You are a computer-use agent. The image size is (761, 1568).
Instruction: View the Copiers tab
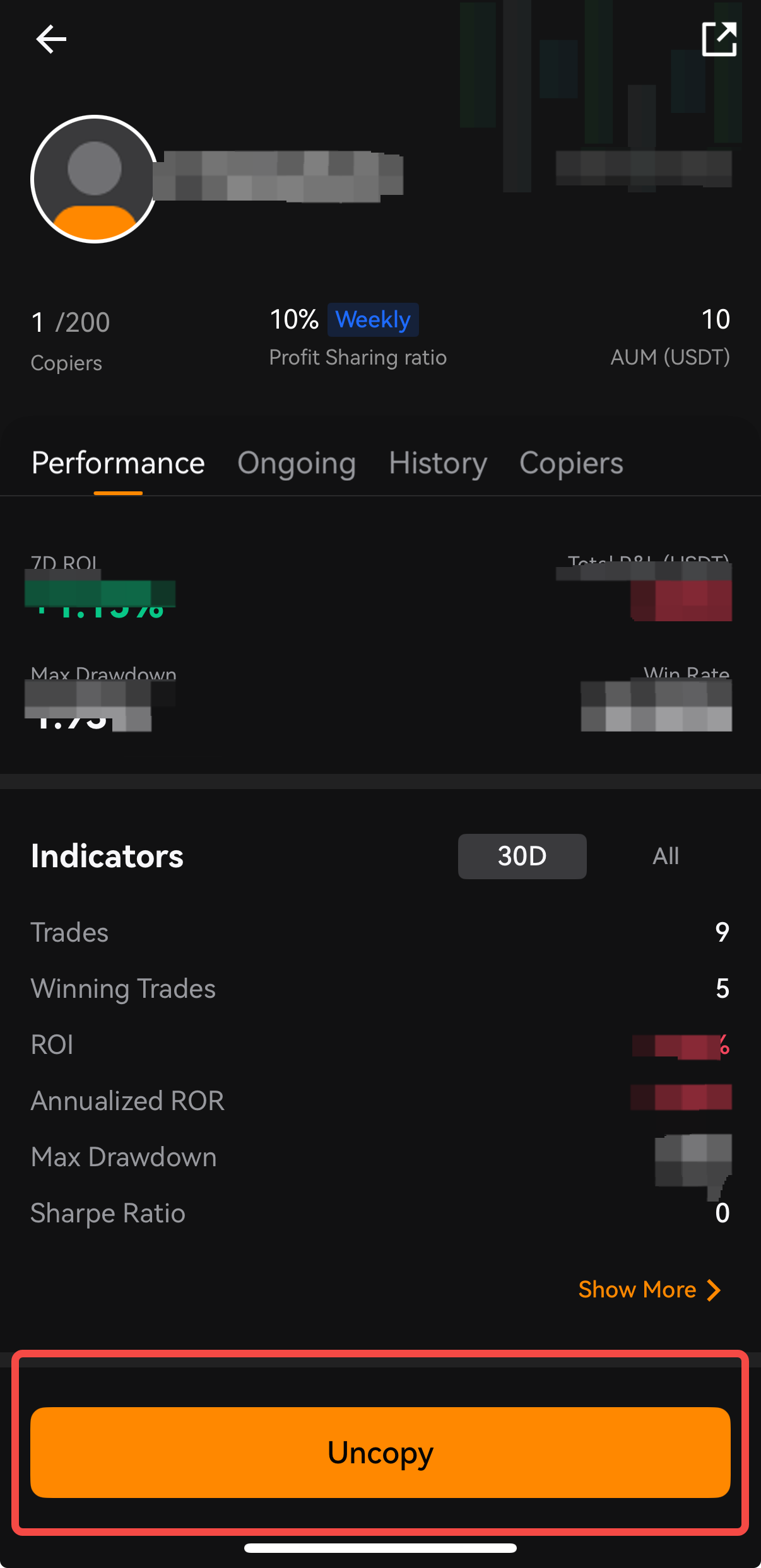pos(571,464)
